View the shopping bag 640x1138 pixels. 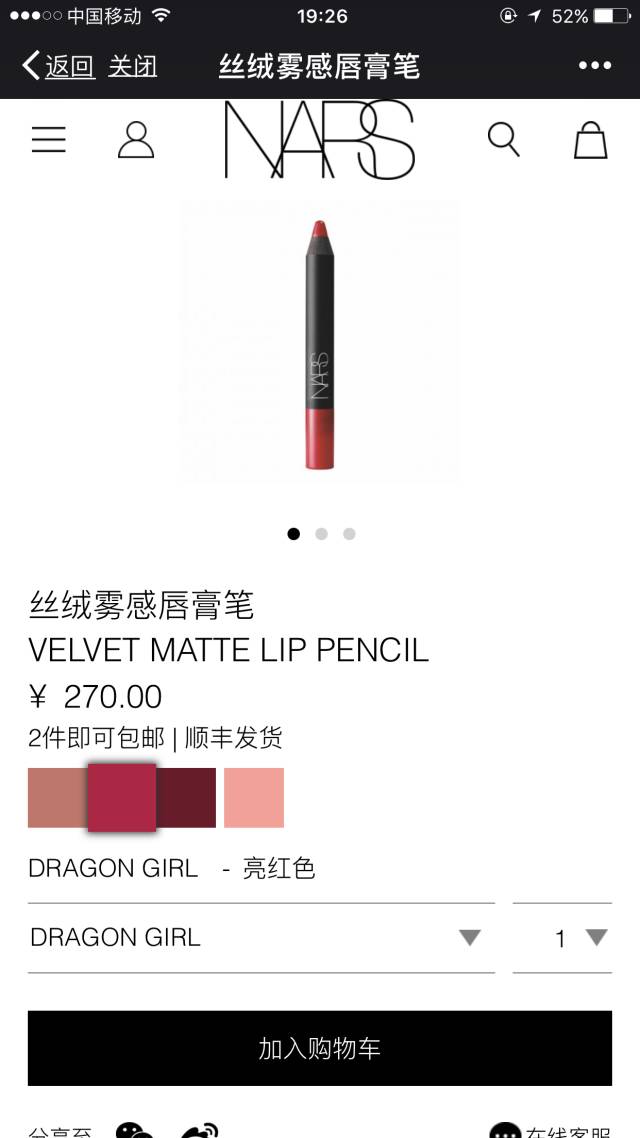(590, 140)
